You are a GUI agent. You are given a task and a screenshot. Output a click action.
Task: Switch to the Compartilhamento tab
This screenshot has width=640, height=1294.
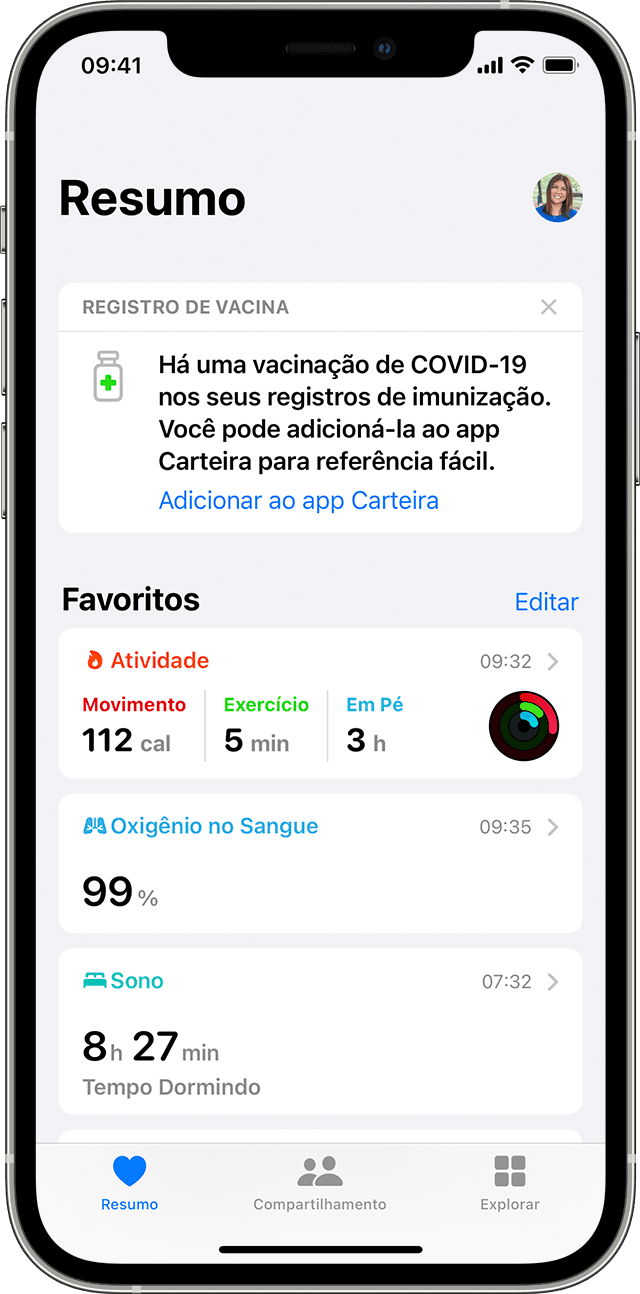coord(320,1182)
